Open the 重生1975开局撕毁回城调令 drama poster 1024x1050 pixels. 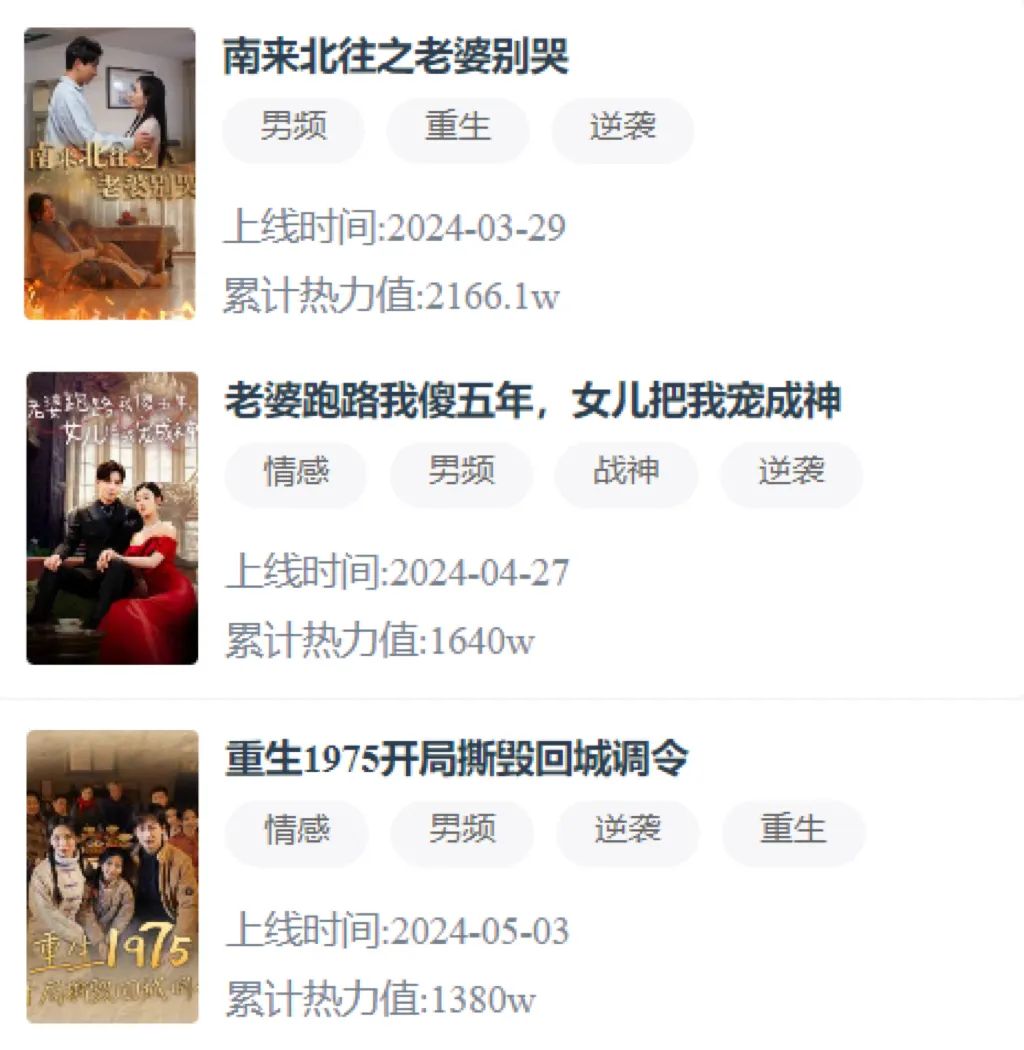click(x=112, y=877)
